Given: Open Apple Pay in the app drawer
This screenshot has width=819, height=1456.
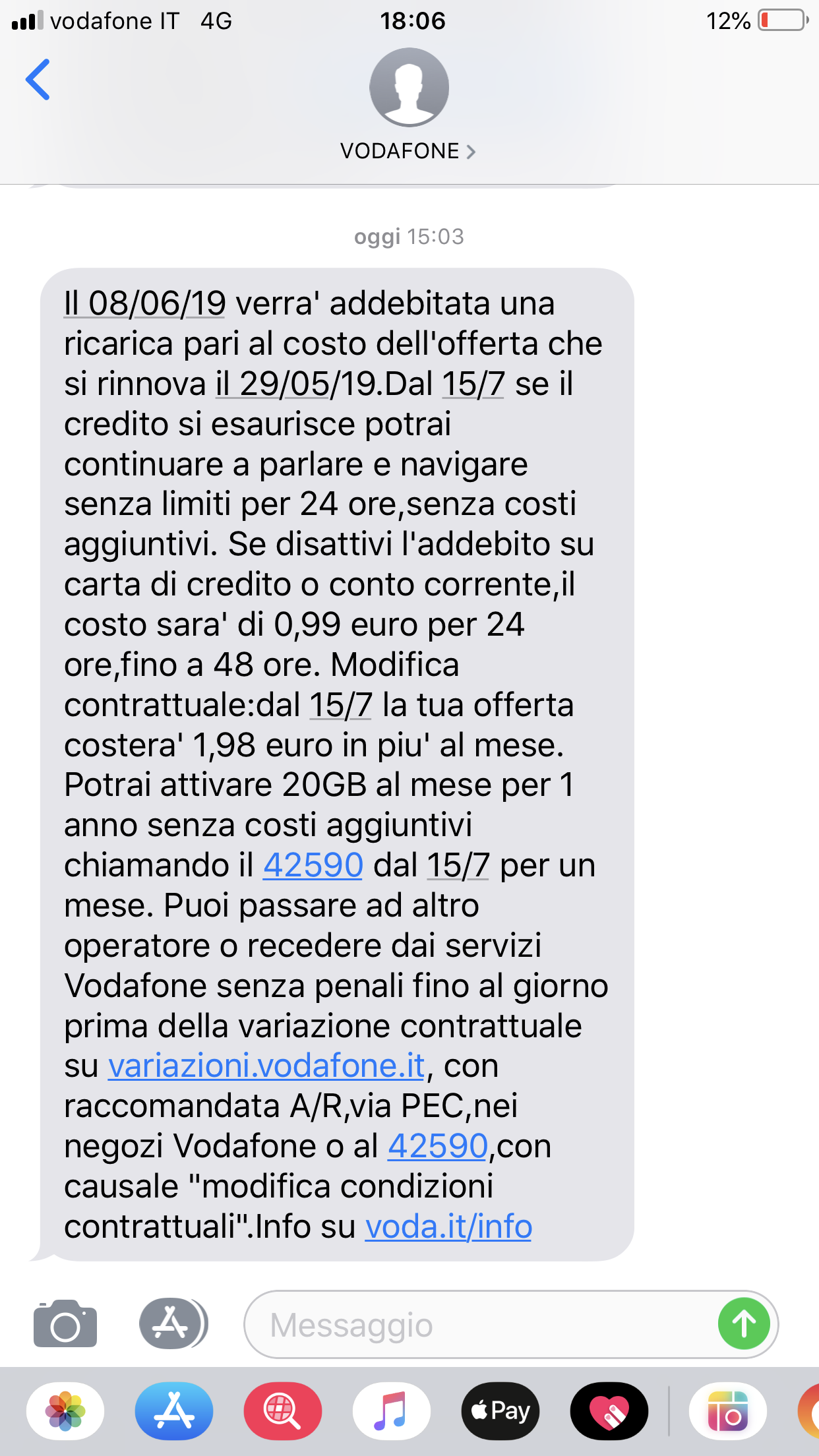Looking at the screenshot, I should pos(501,1411).
